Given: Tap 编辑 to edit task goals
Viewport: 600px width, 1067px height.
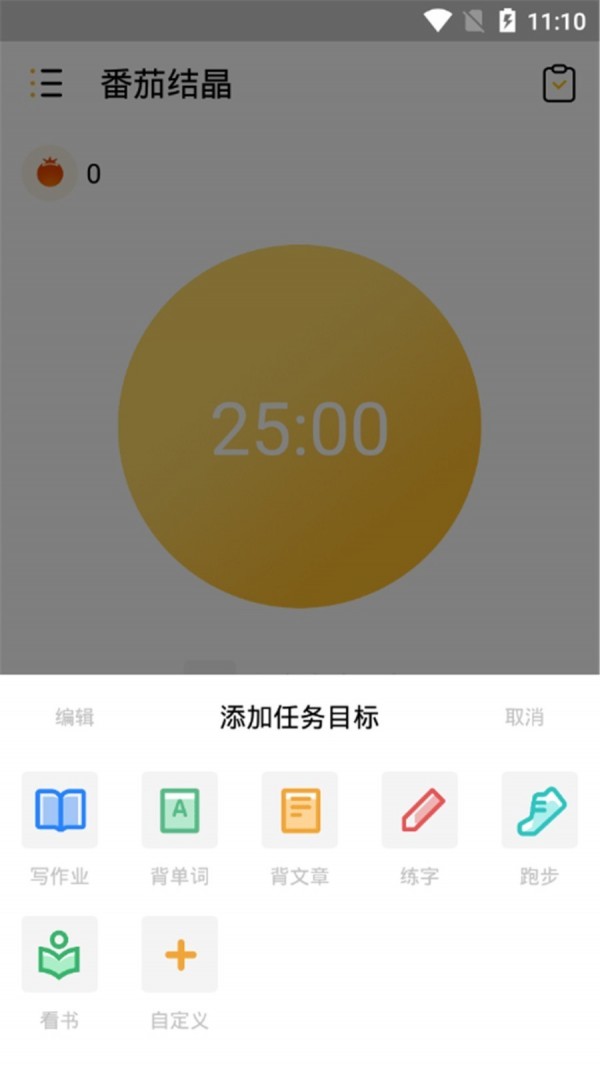Looking at the screenshot, I should [74, 717].
